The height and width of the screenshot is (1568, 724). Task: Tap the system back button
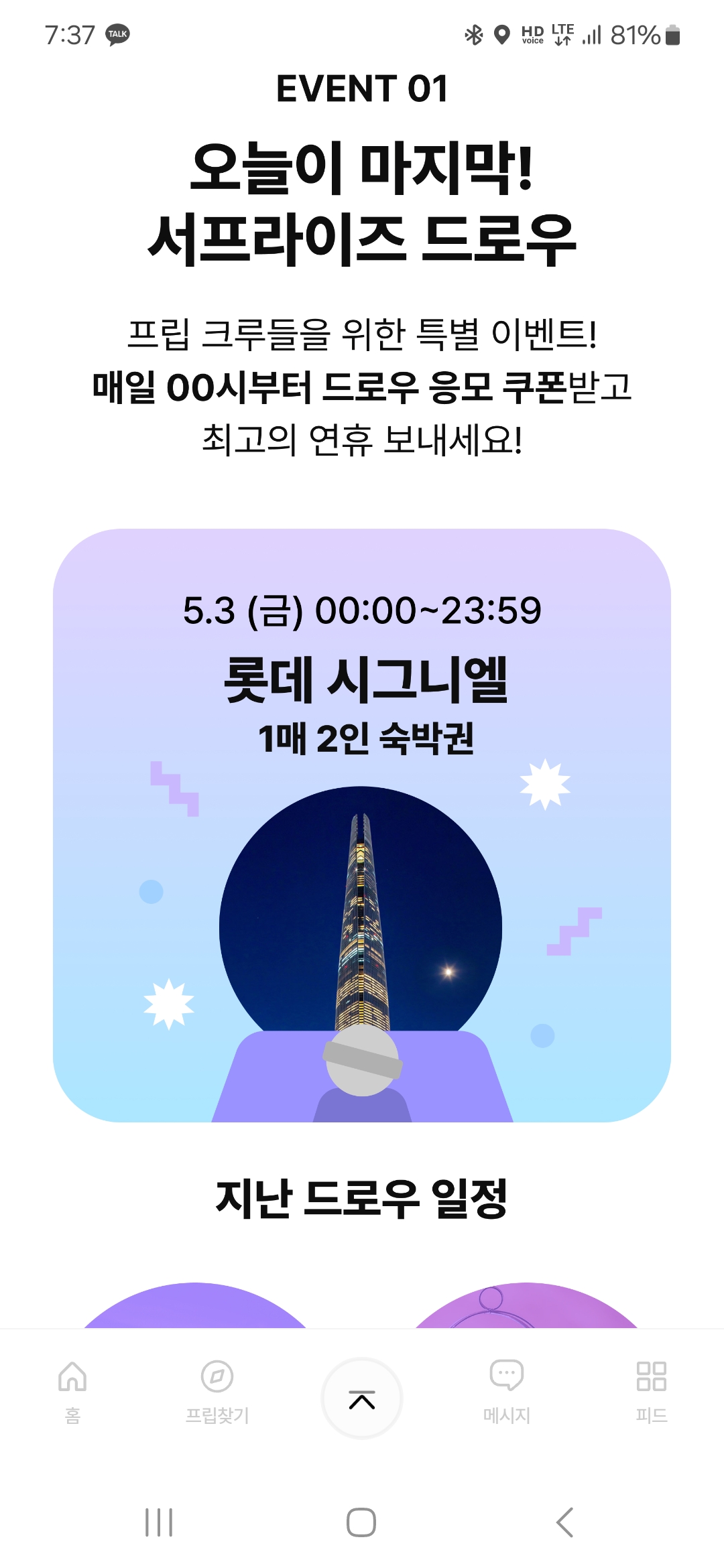(565, 1522)
